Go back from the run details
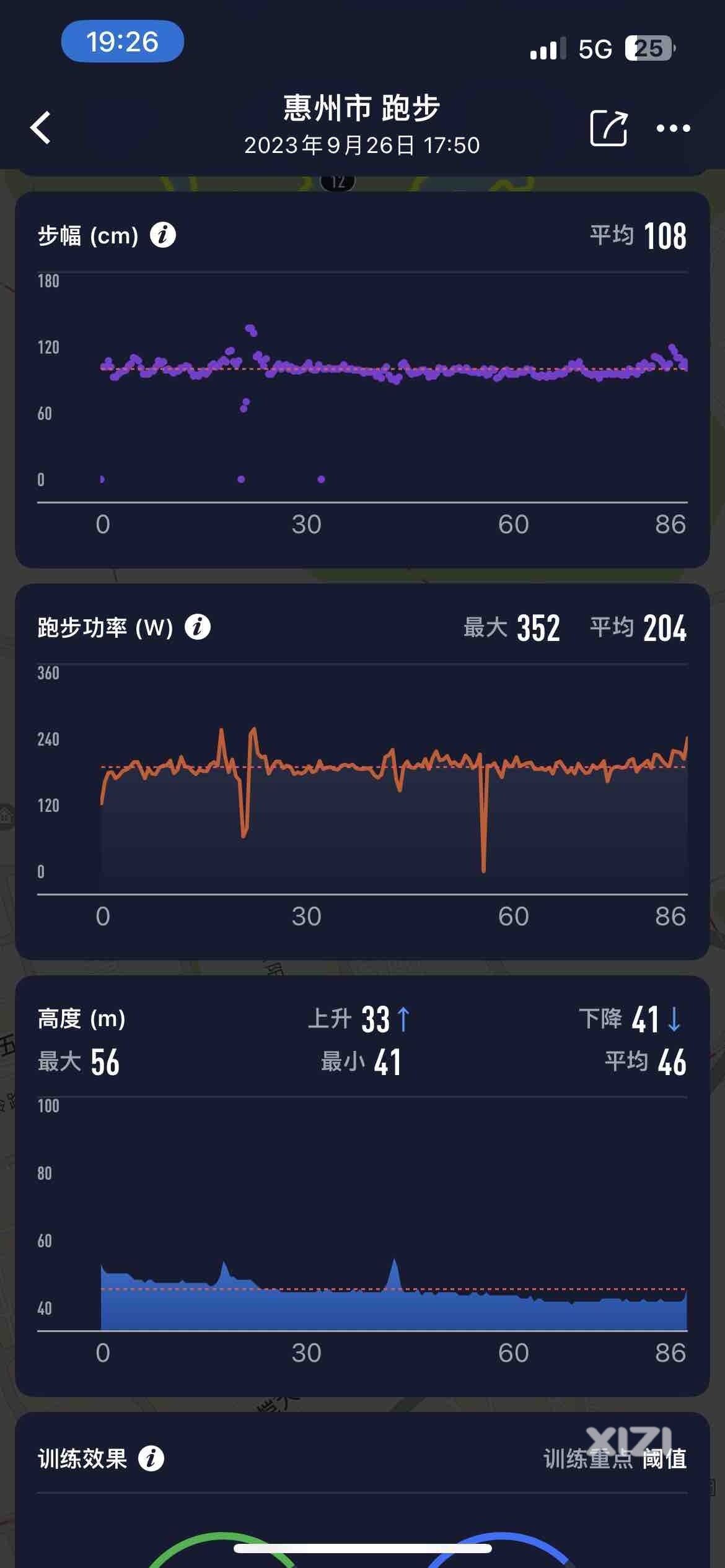This screenshot has width=725, height=1568. tap(41, 128)
